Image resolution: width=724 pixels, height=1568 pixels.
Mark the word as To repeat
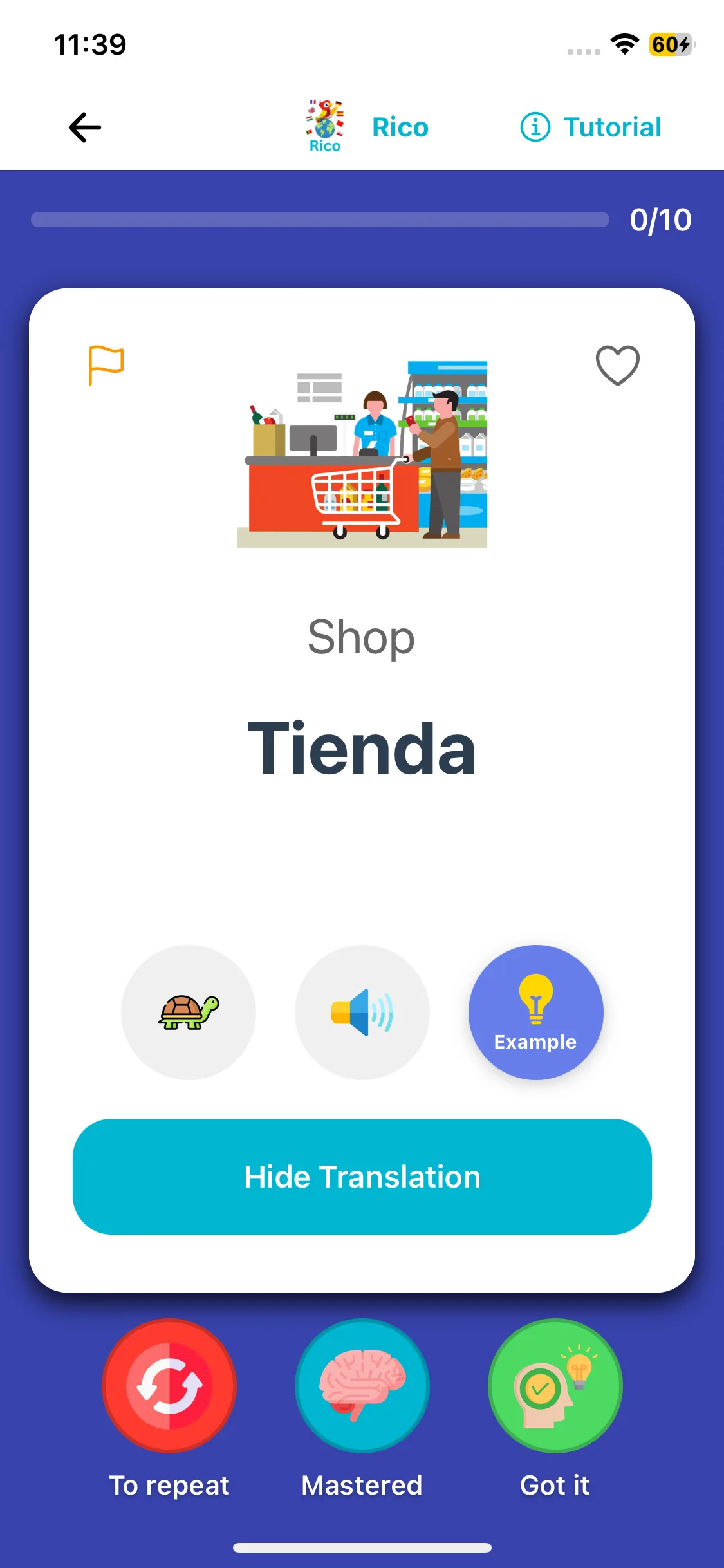click(169, 1385)
